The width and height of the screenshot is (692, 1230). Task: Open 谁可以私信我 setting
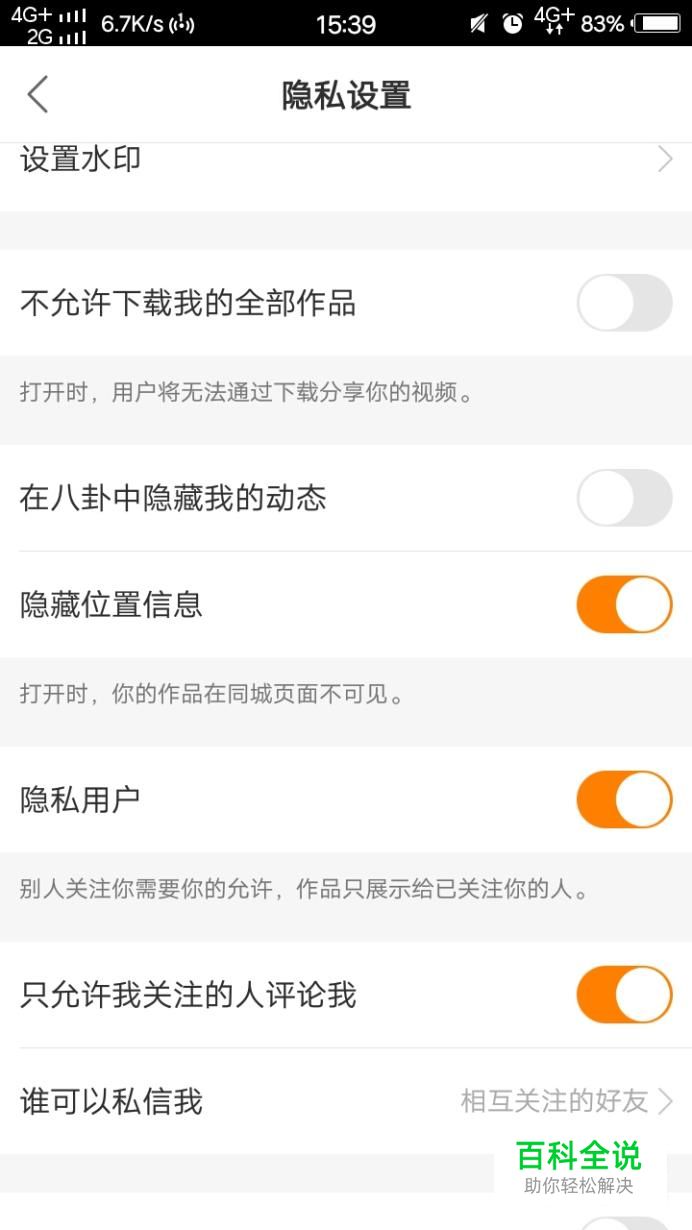coord(346,1101)
